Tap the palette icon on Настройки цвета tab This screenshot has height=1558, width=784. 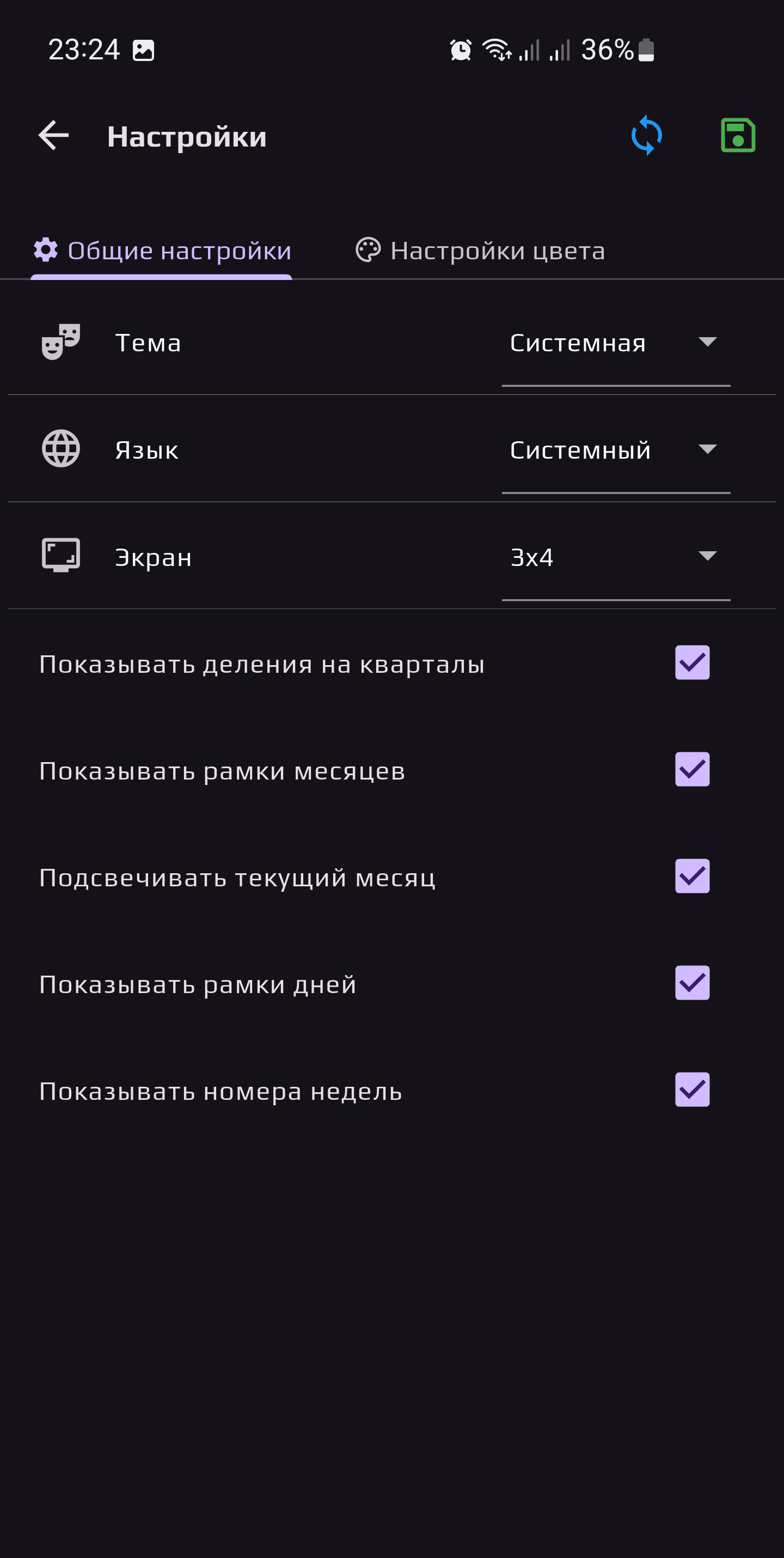pos(368,250)
